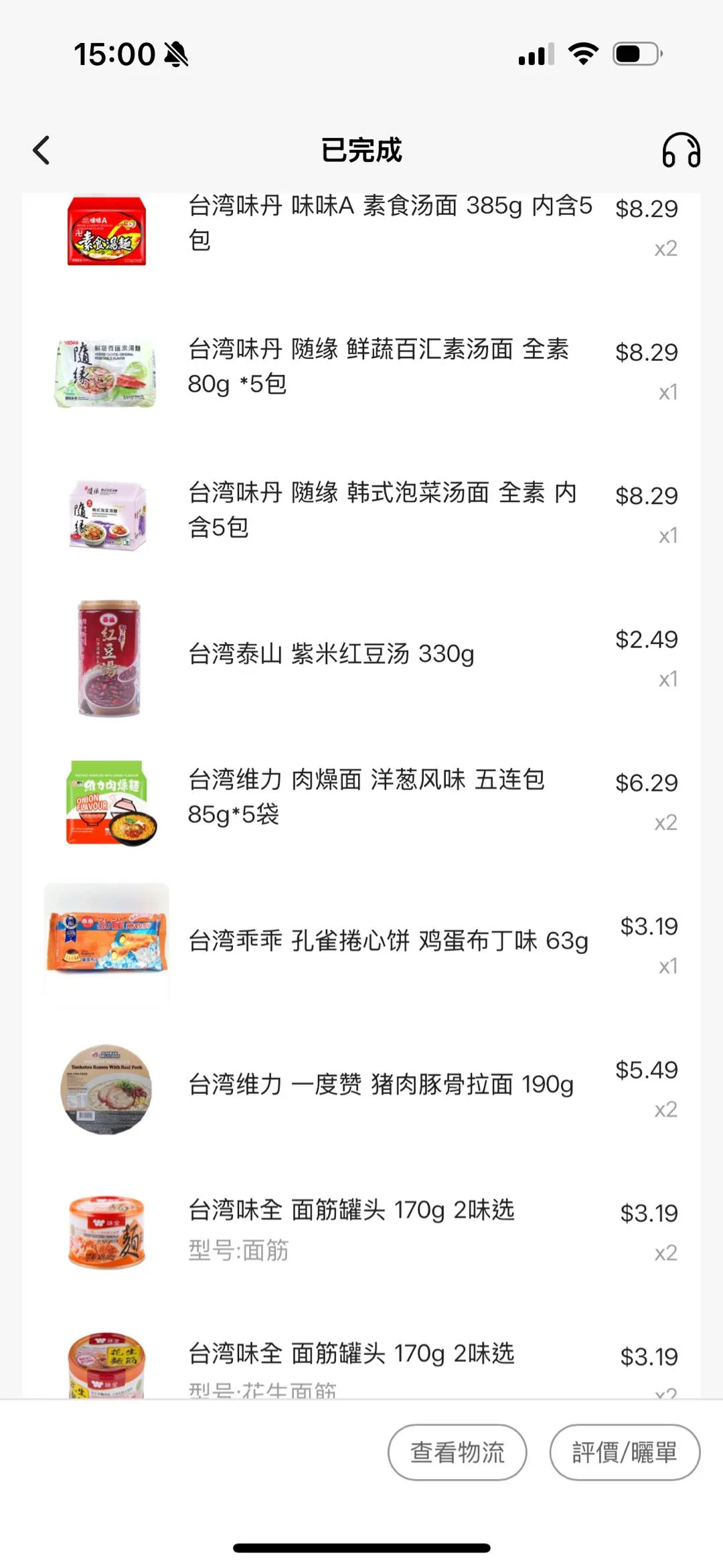Image resolution: width=723 pixels, height=1568 pixels.
Task: Go back from the 已完成 order page
Action: click(42, 150)
